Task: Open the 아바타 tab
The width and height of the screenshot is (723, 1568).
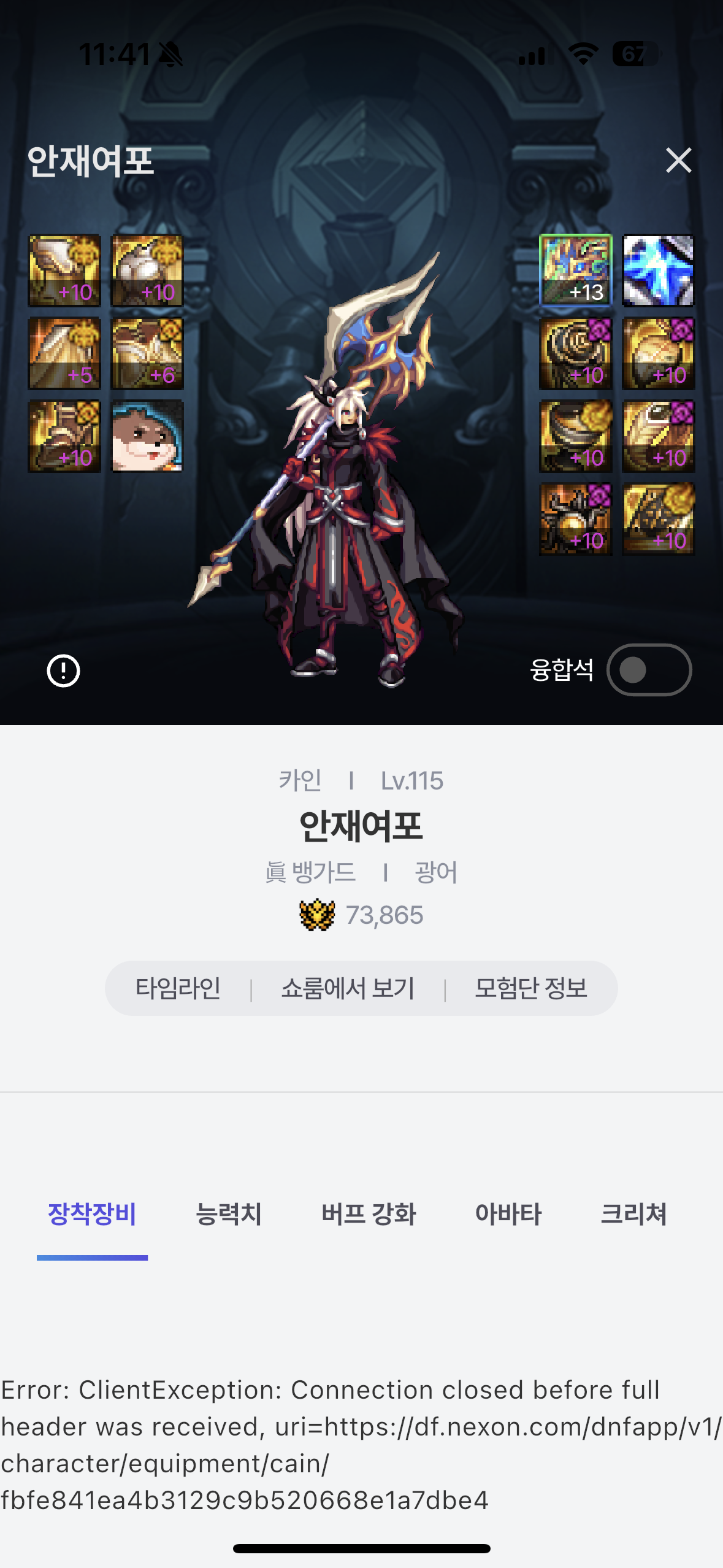Action: point(508,1214)
